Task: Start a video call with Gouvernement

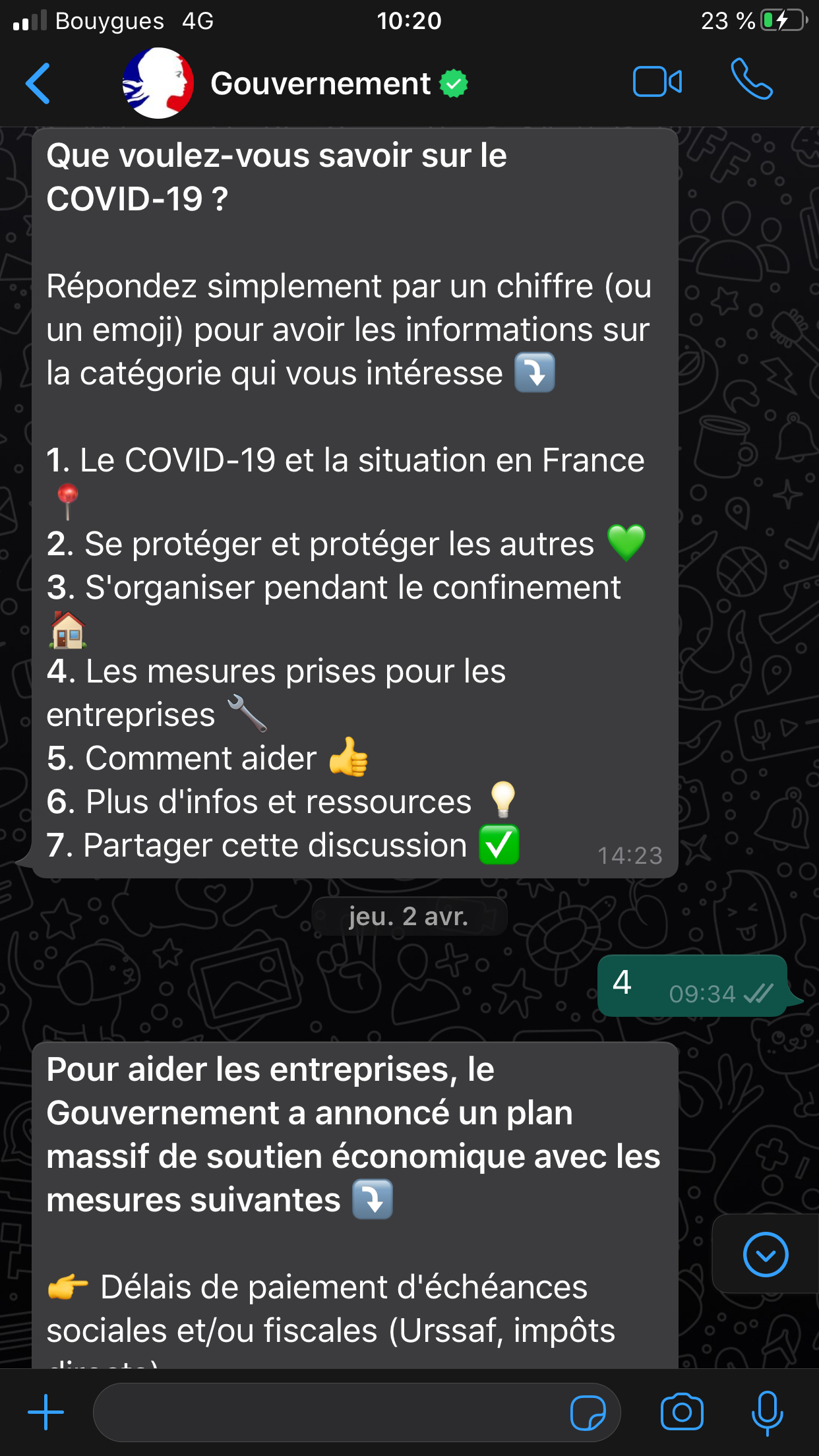Action: coord(657,82)
